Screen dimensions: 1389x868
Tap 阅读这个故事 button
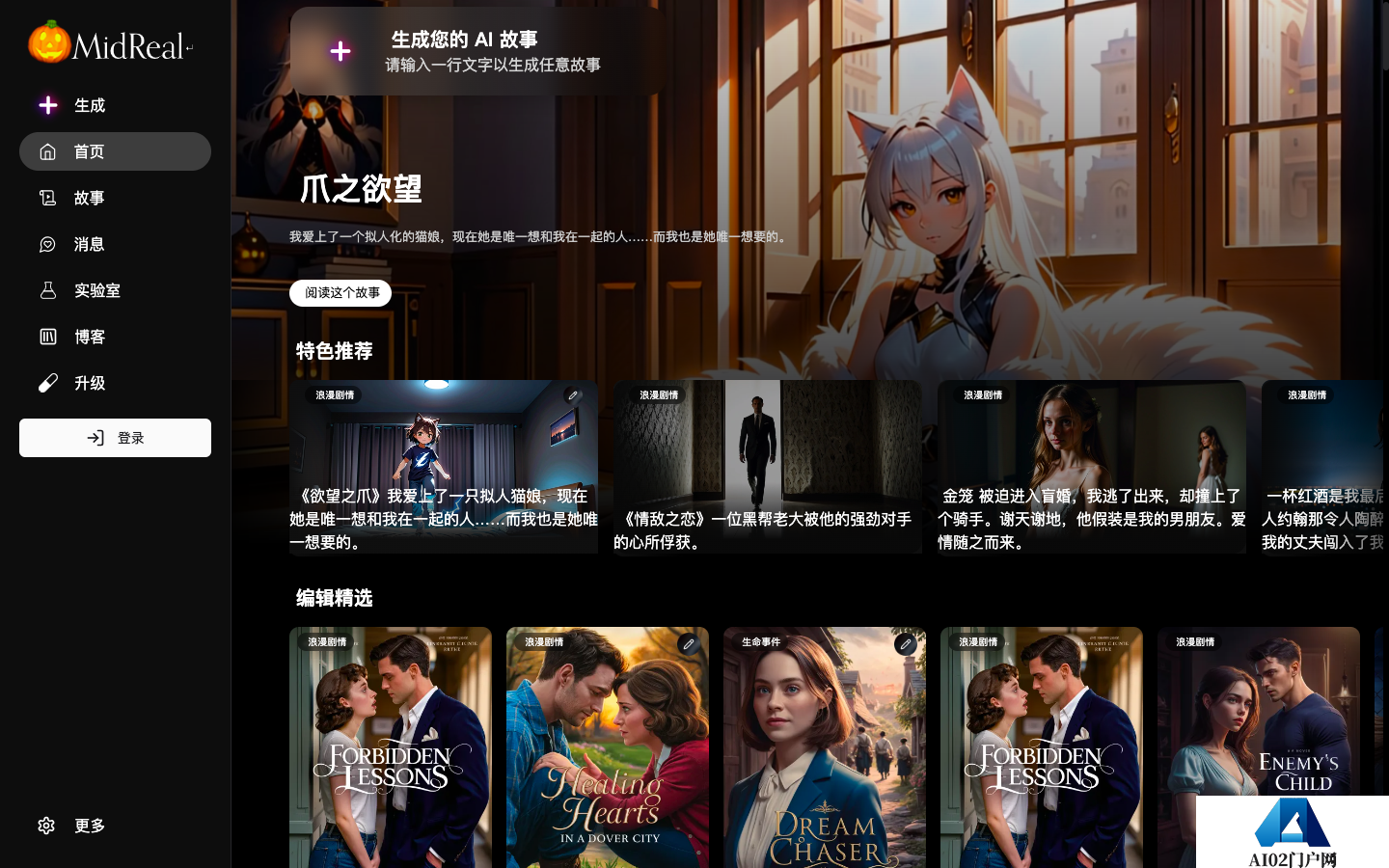point(340,293)
